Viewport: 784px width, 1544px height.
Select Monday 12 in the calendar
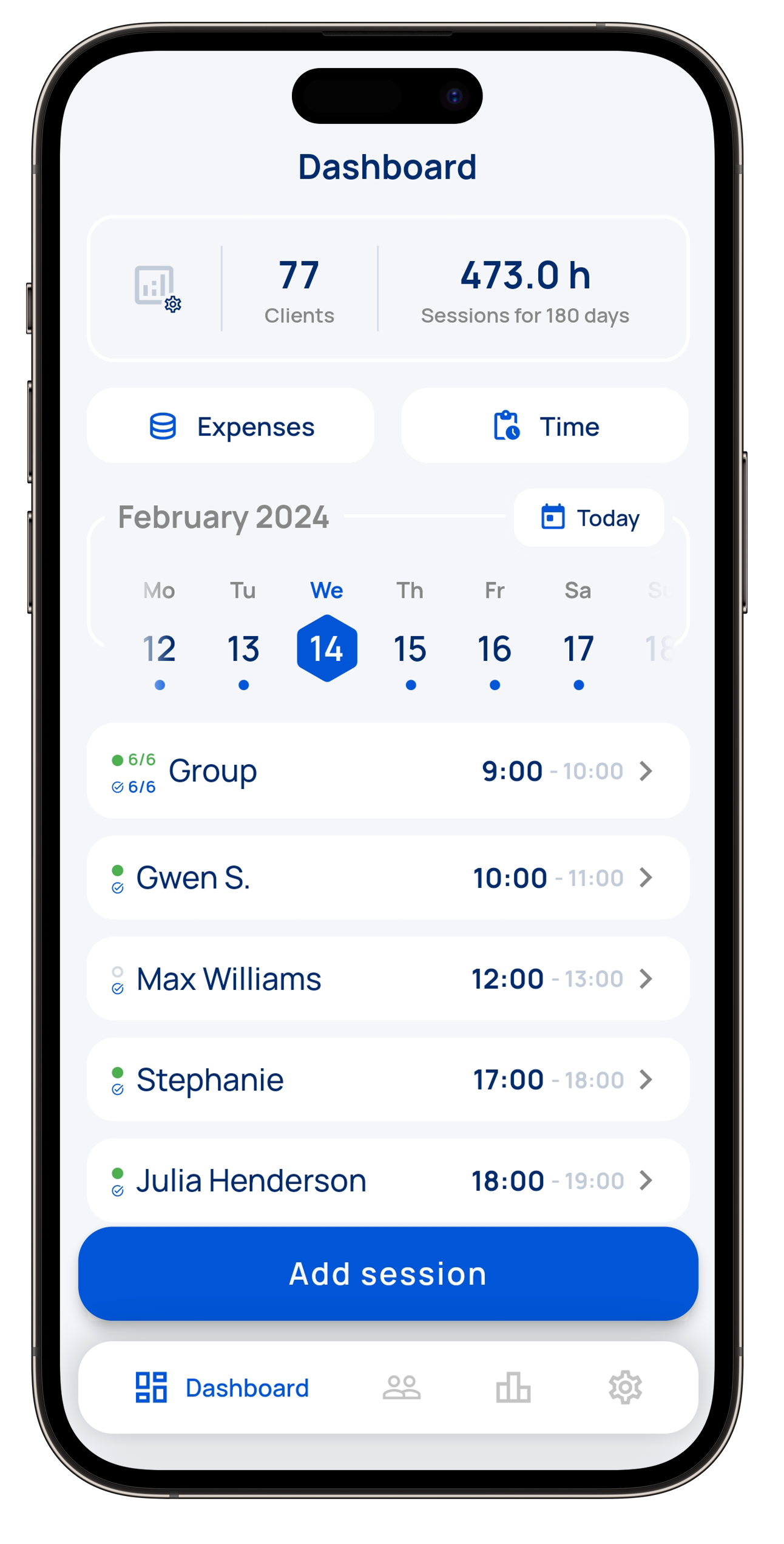pos(159,649)
